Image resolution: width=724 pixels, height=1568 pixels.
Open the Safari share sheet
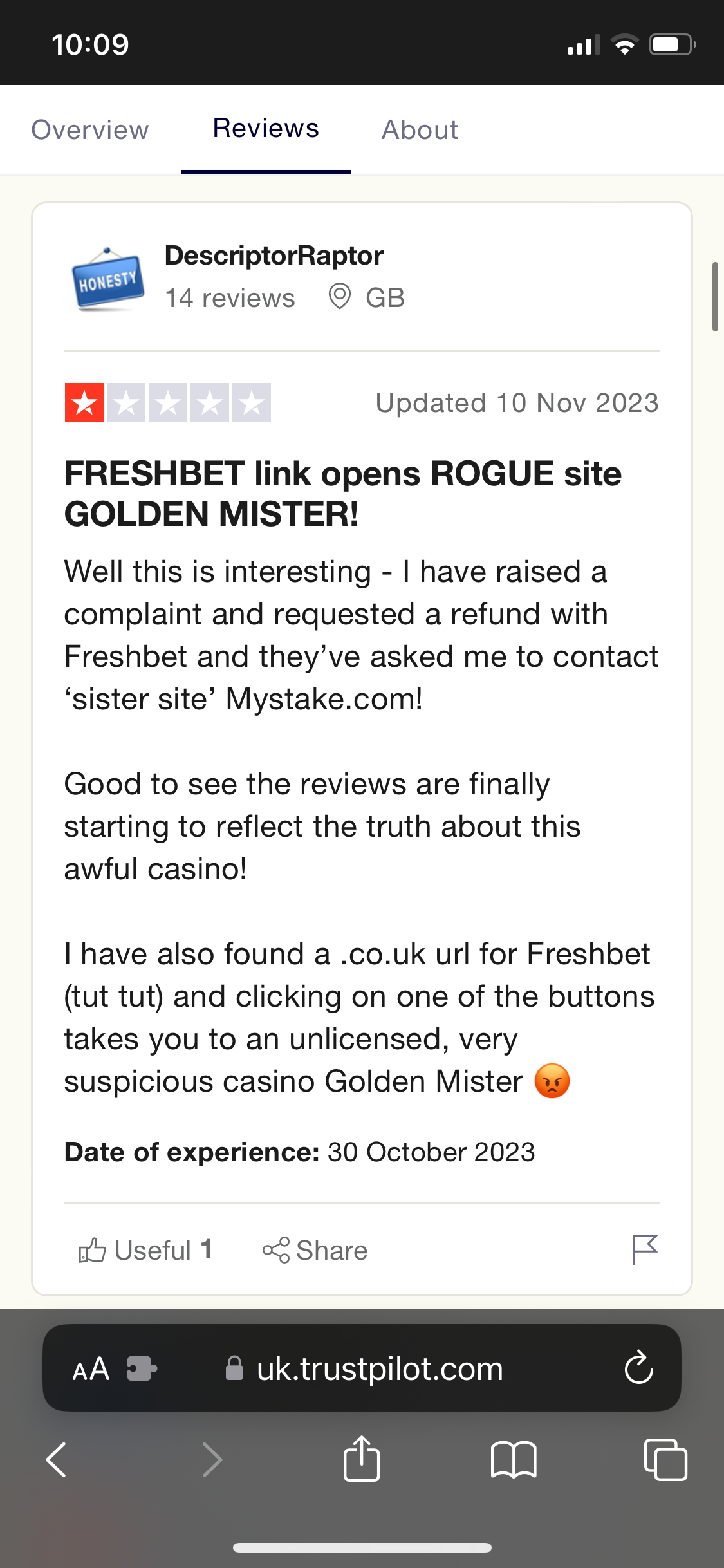click(362, 1459)
